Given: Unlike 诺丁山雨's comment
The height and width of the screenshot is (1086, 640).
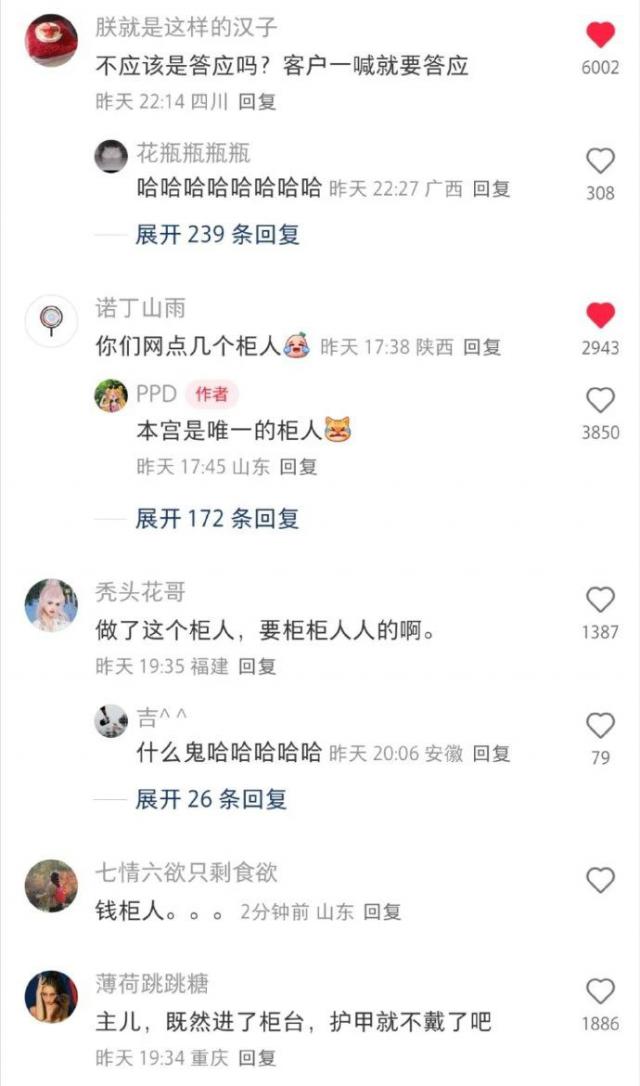Looking at the screenshot, I should click(x=600, y=316).
